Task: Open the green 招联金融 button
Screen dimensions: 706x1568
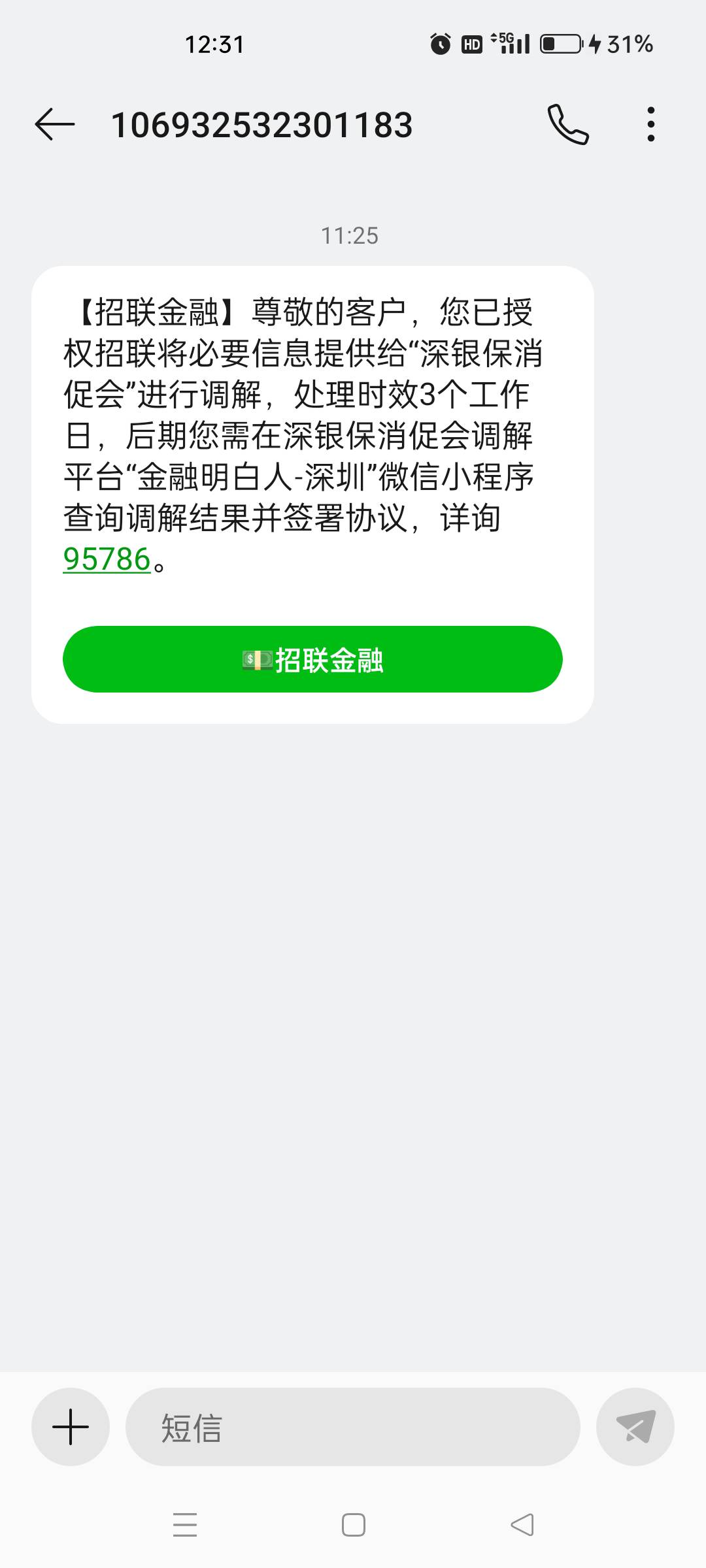Action: click(312, 659)
